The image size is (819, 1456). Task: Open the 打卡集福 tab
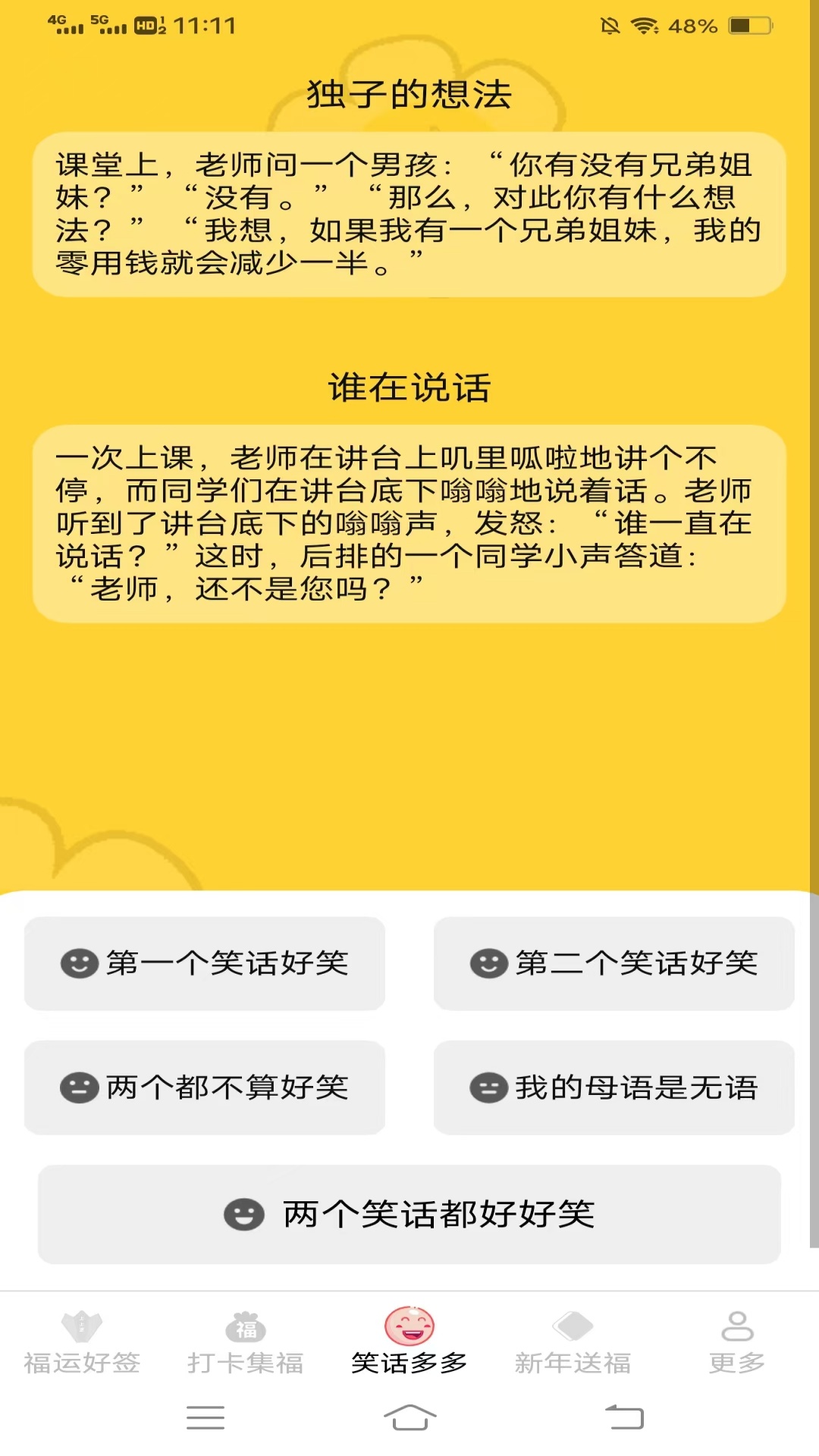(x=246, y=1342)
